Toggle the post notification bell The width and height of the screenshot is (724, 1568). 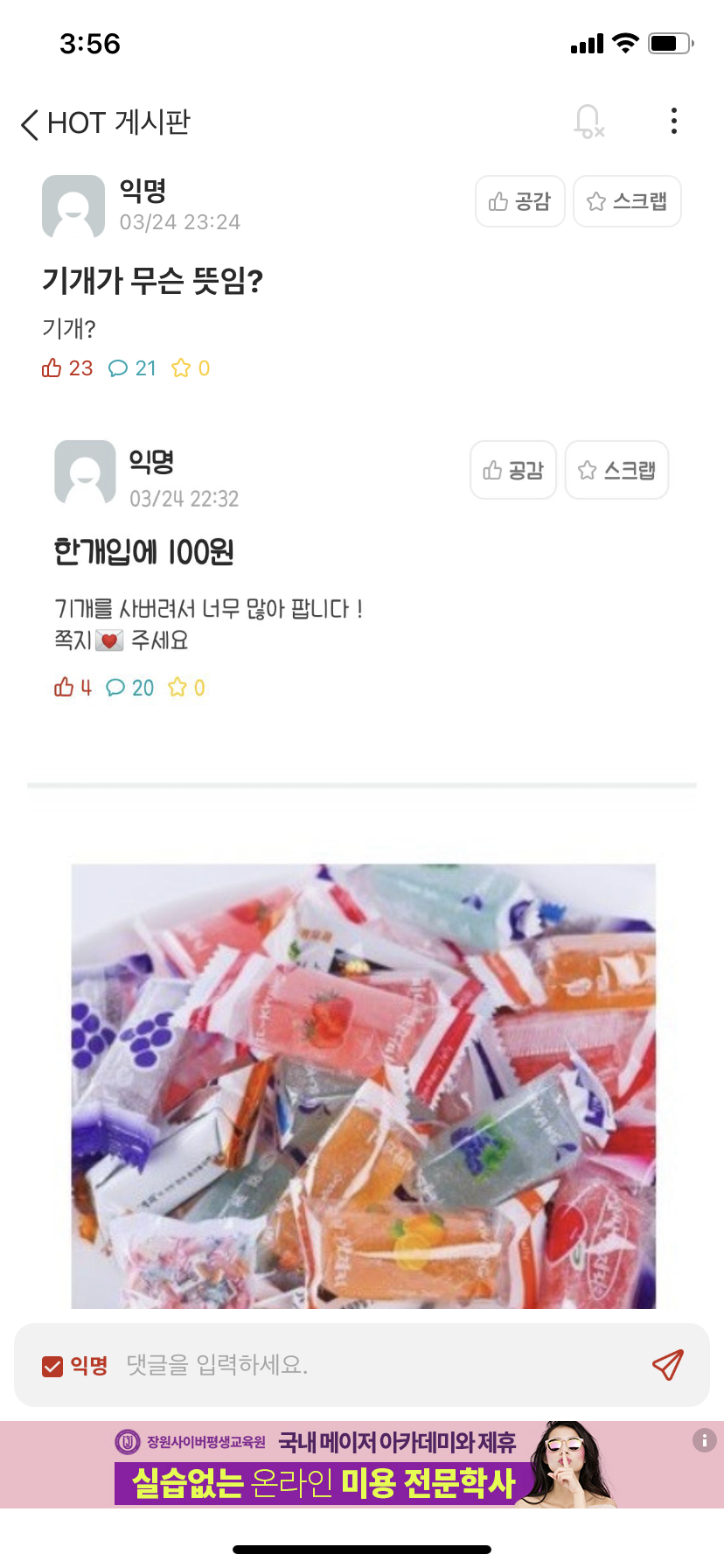coord(588,122)
